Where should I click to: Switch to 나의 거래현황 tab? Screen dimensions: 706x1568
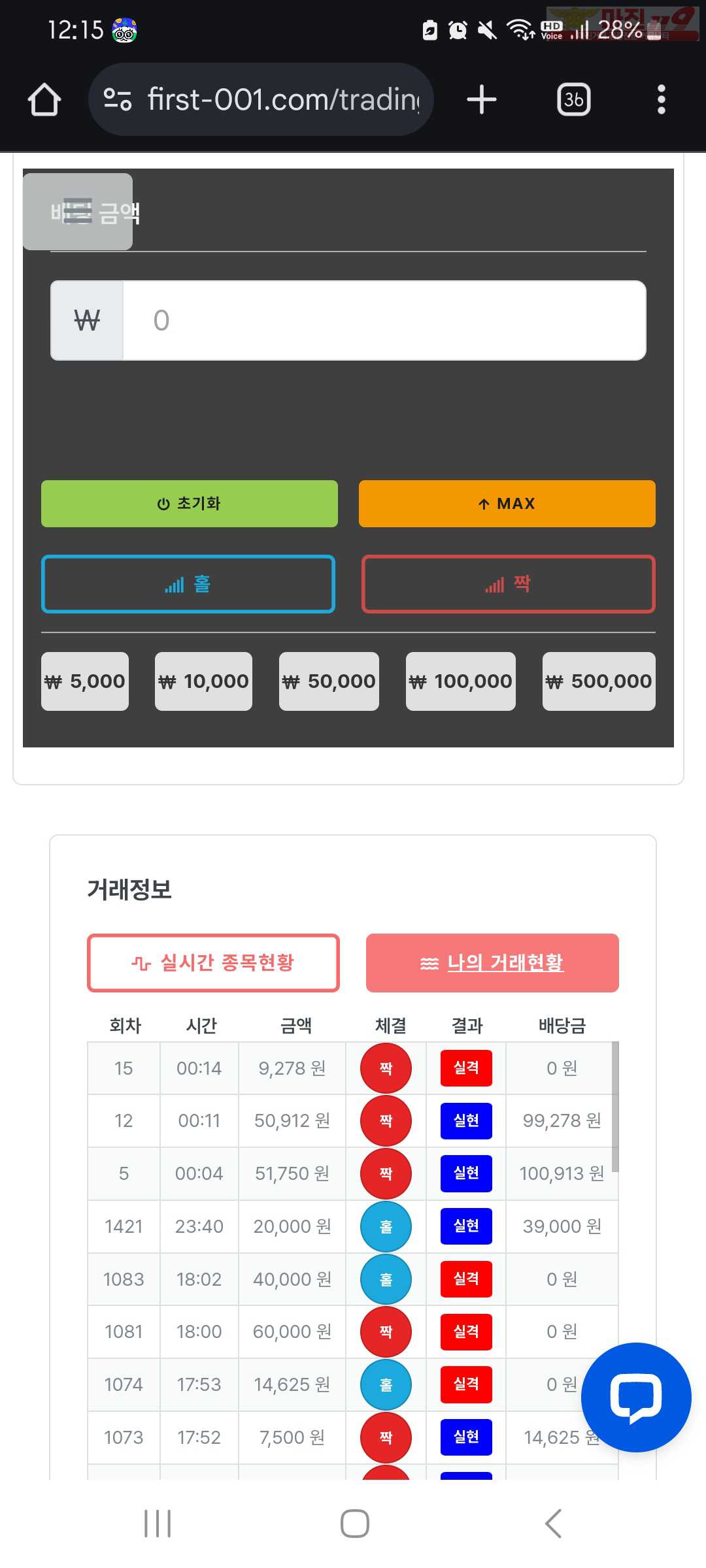pyautogui.click(x=492, y=963)
